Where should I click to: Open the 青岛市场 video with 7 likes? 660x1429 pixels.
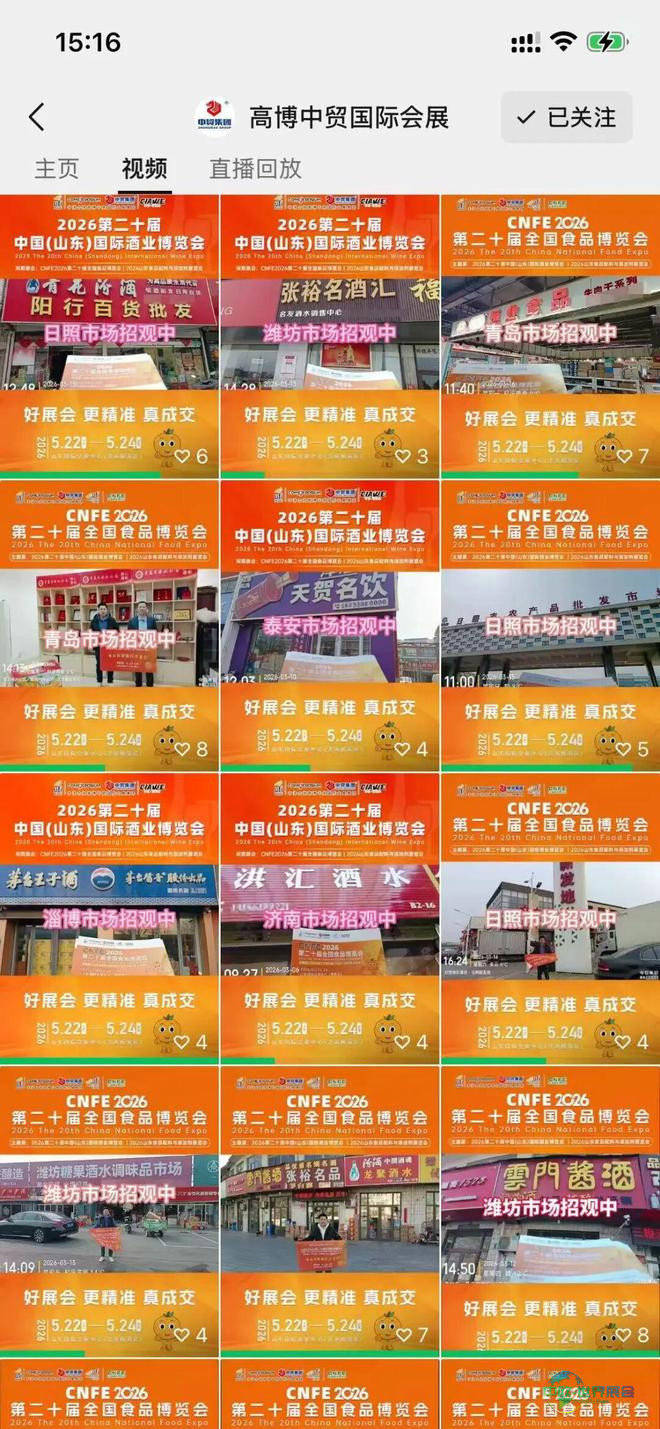click(x=550, y=335)
